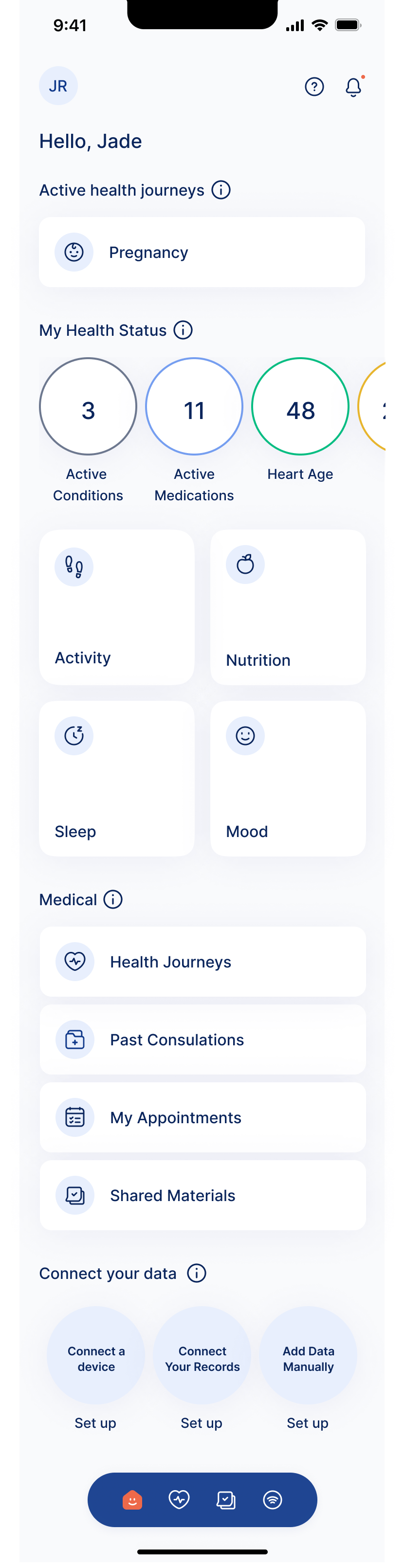Screen dimensions: 405x1568
Task: Choose Add Data Manually
Action: 308,1358
